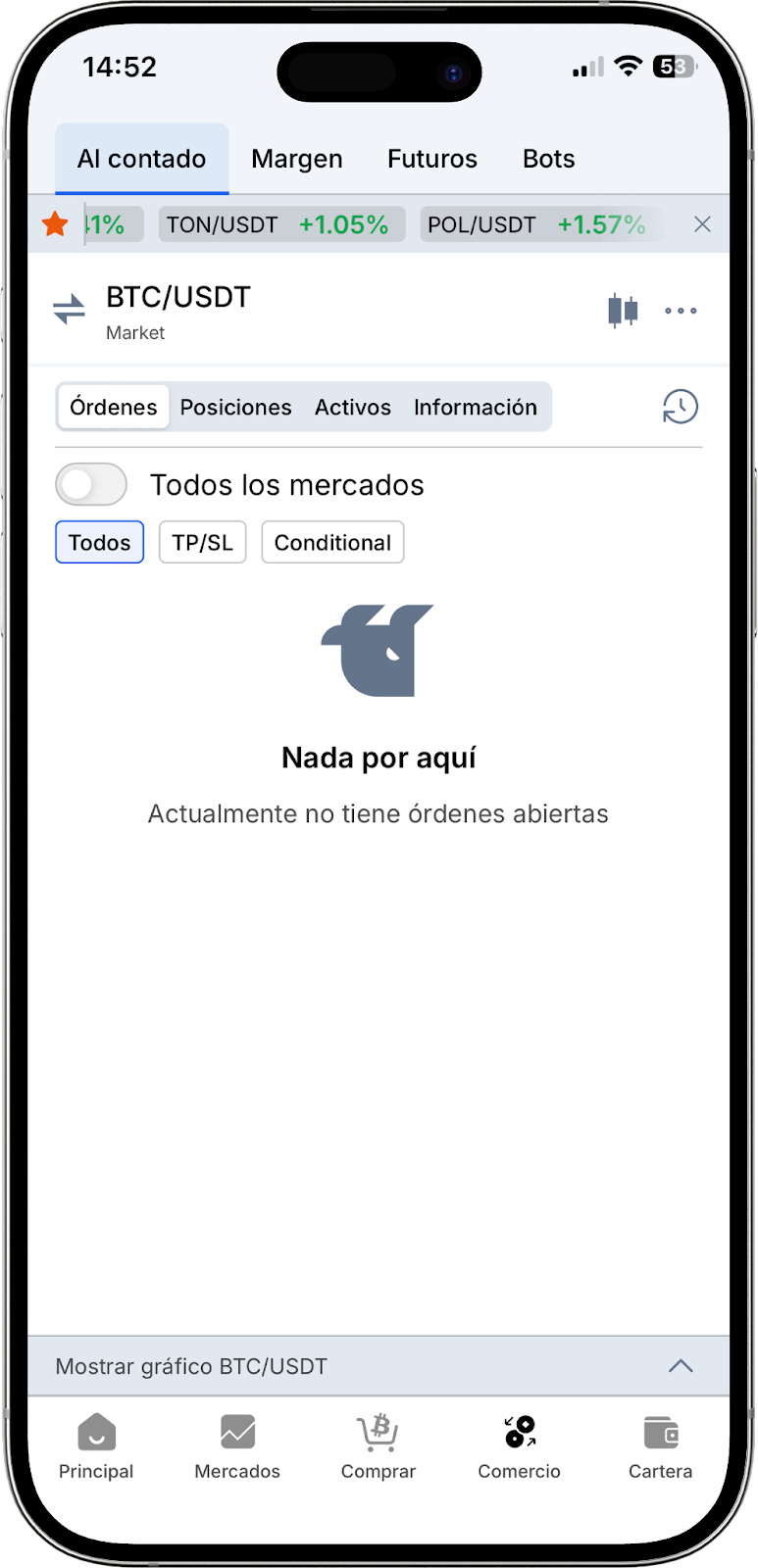Select the POL/USDT ticker
758x1568 pixels.
pyautogui.click(x=537, y=224)
